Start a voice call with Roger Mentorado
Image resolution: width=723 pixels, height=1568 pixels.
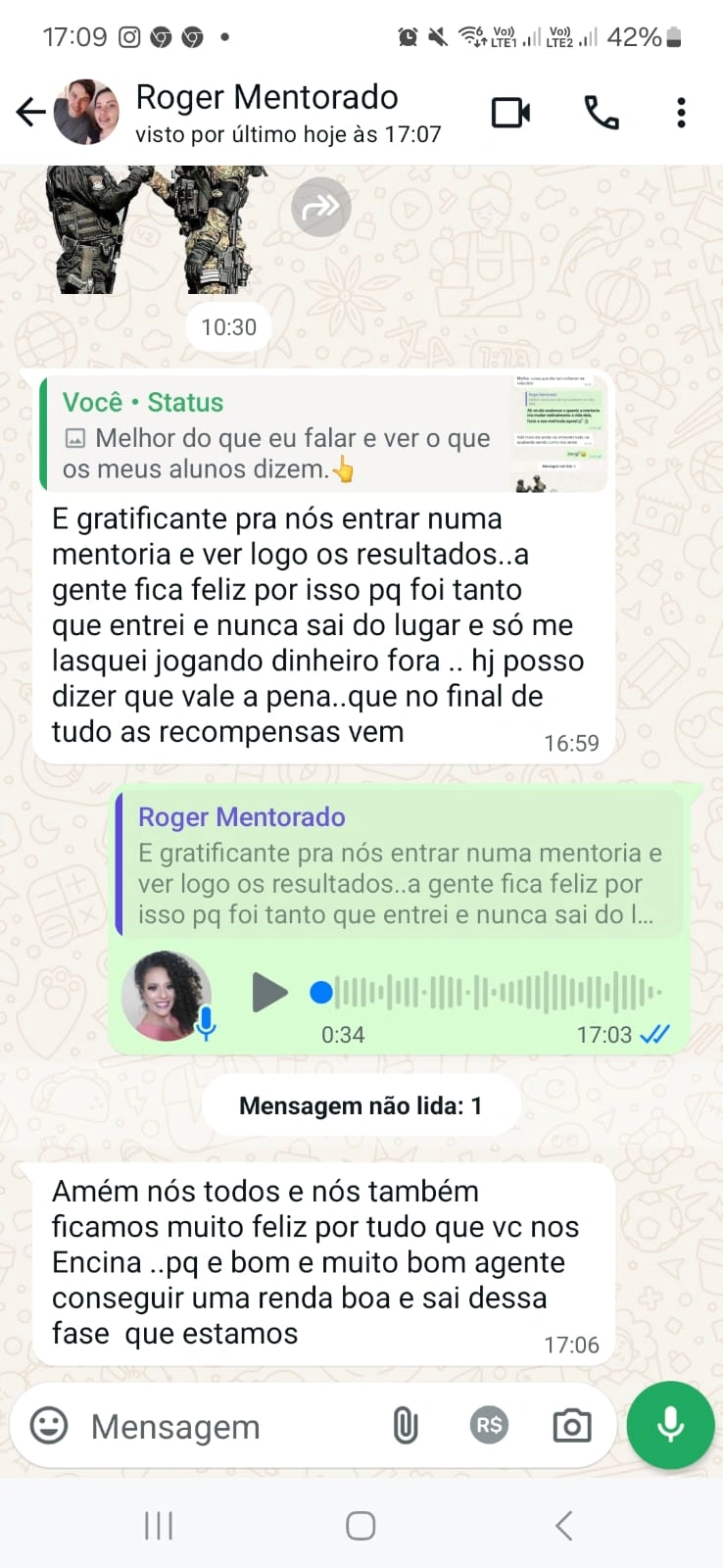click(602, 113)
